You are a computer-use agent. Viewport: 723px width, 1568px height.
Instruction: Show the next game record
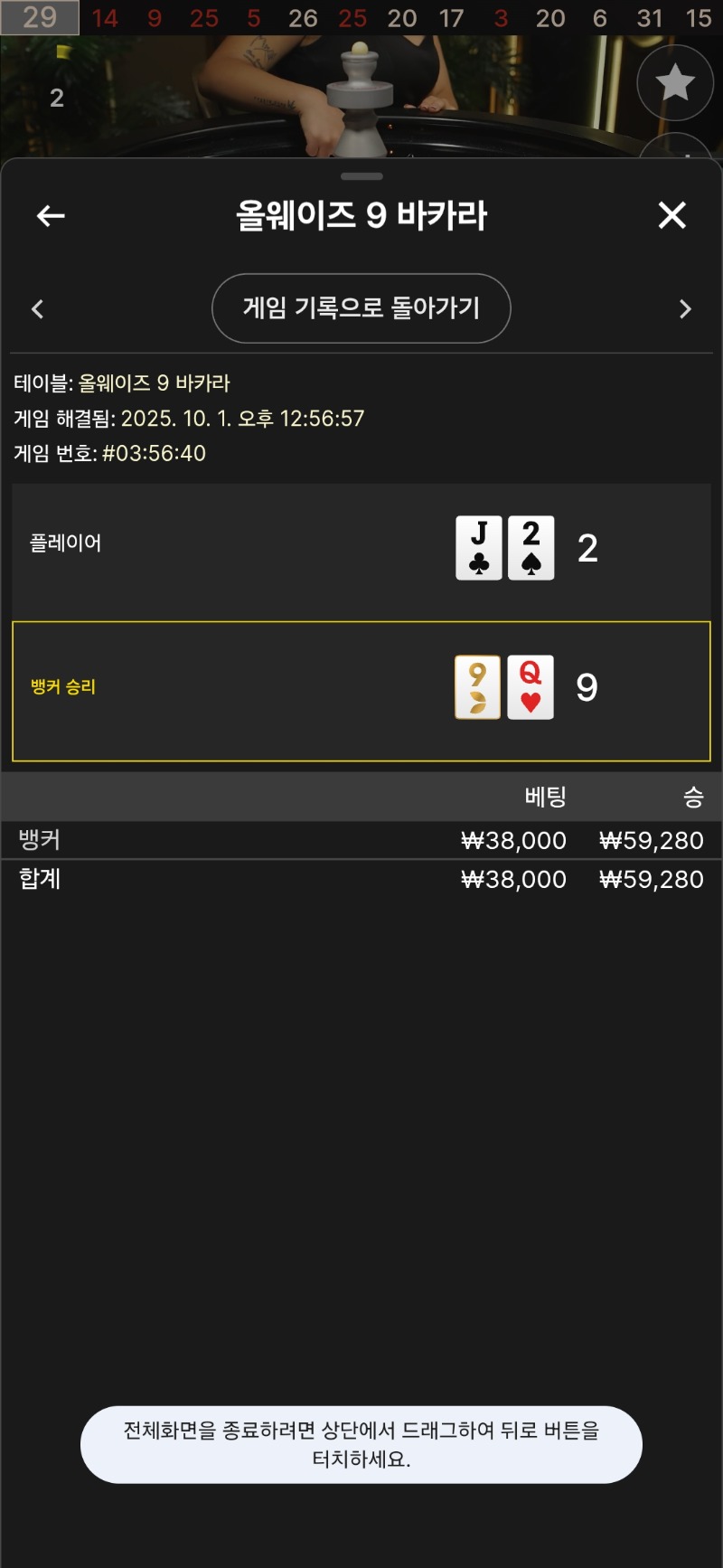(685, 309)
